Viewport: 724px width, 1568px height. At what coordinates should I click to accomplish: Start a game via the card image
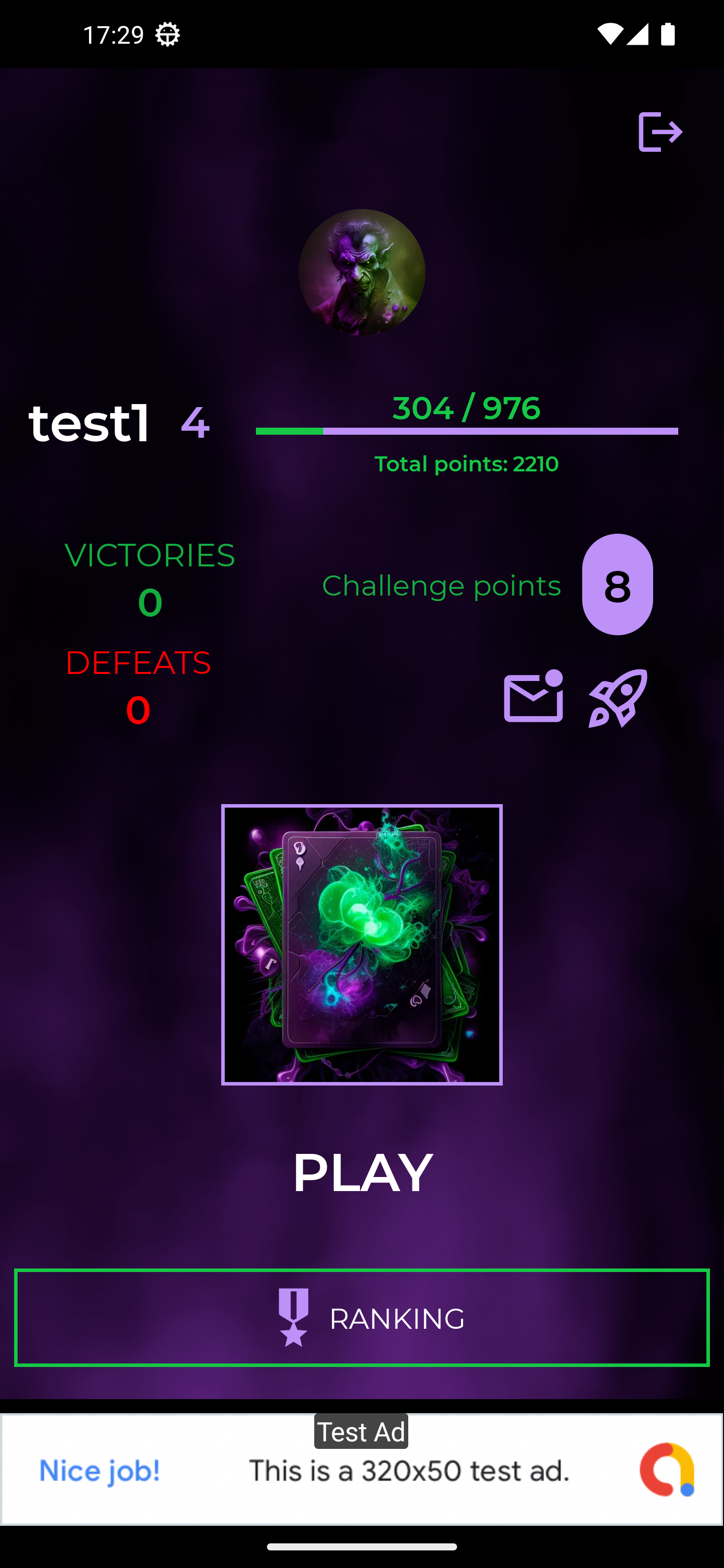pyautogui.click(x=361, y=944)
